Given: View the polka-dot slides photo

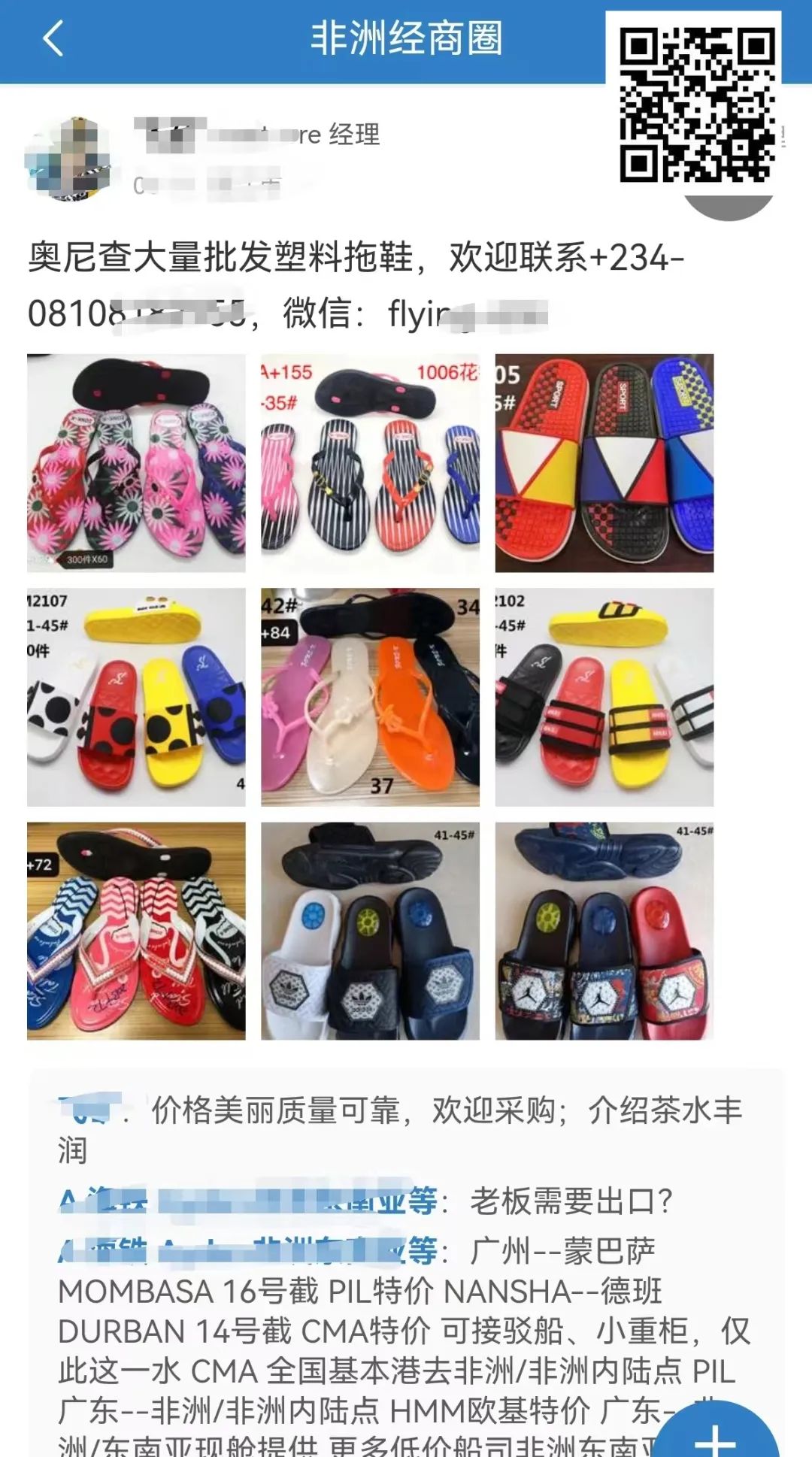Looking at the screenshot, I should click(136, 697).
